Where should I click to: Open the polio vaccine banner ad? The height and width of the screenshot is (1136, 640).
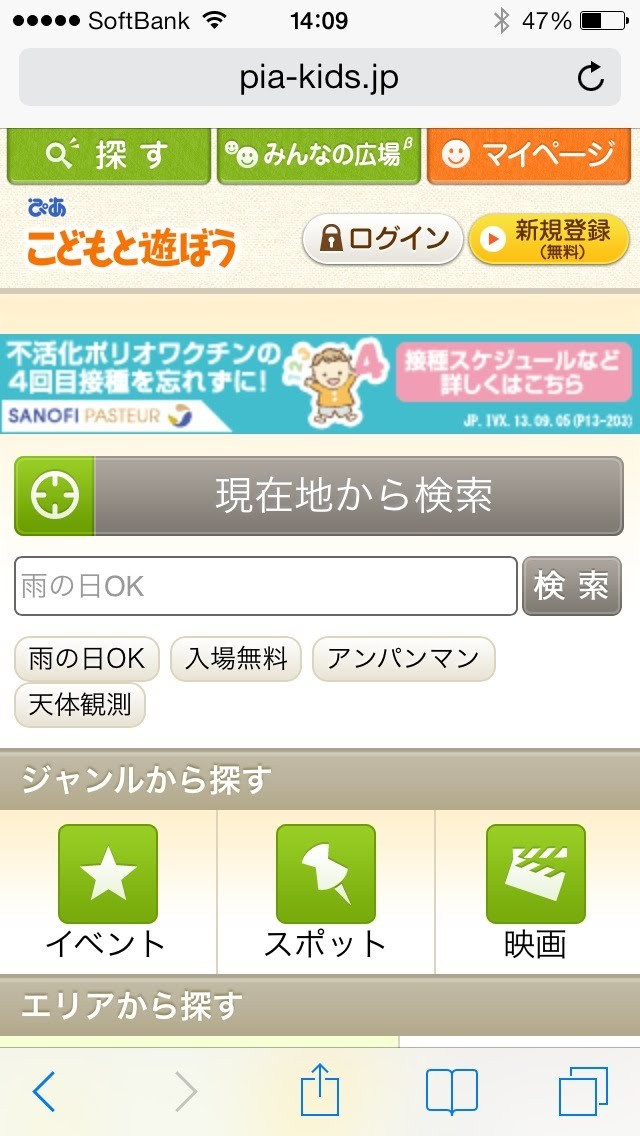[319, 384]
